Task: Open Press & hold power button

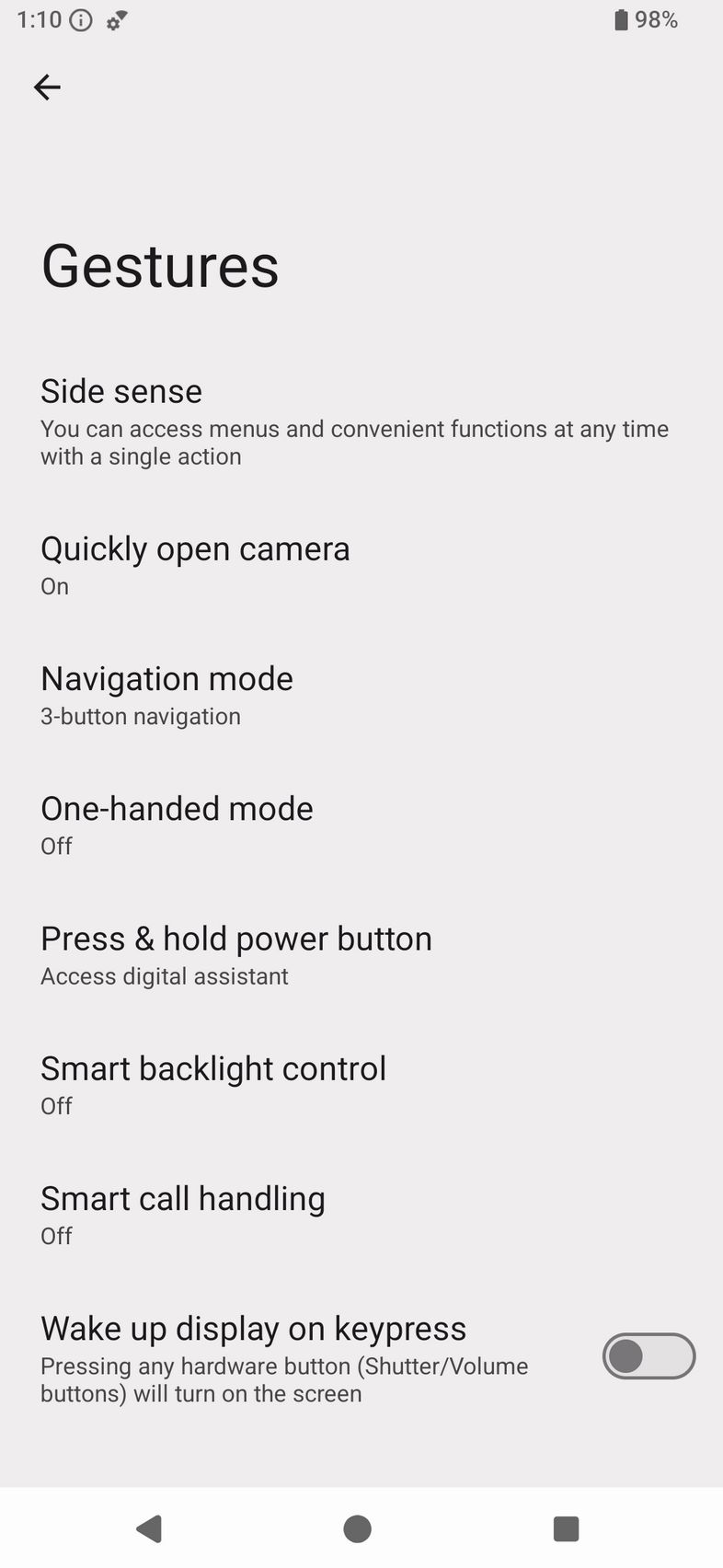Action: point(361,955)
